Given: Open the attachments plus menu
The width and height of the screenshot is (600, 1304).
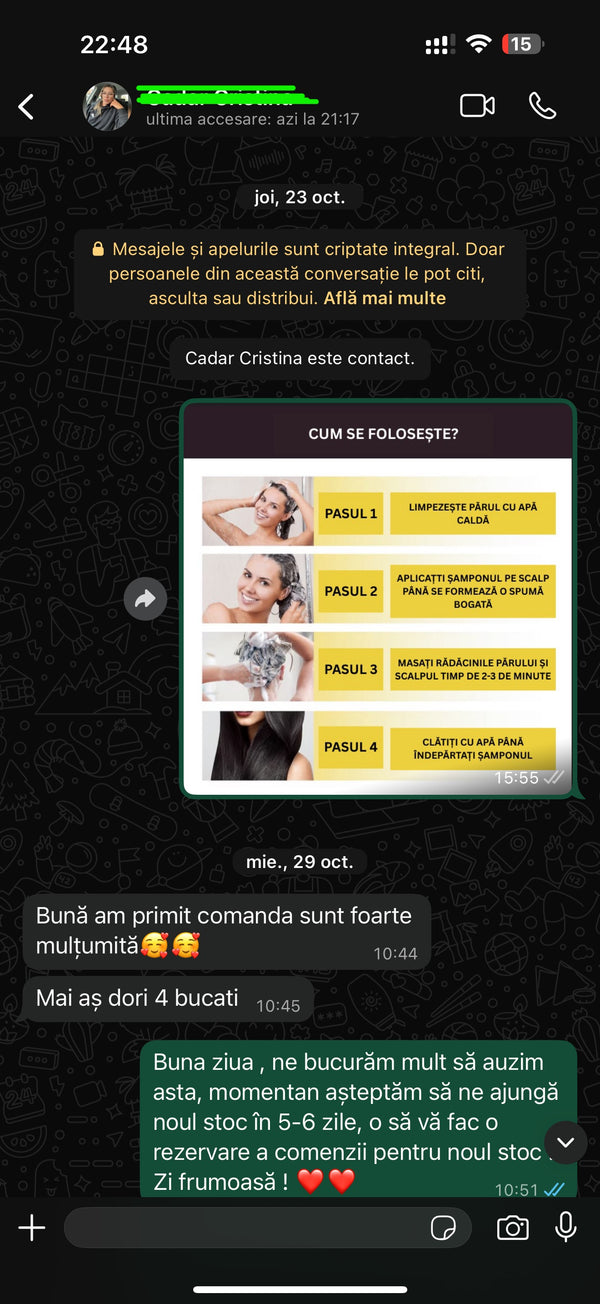Looking at the screenshot, I should coord(32,1228).
